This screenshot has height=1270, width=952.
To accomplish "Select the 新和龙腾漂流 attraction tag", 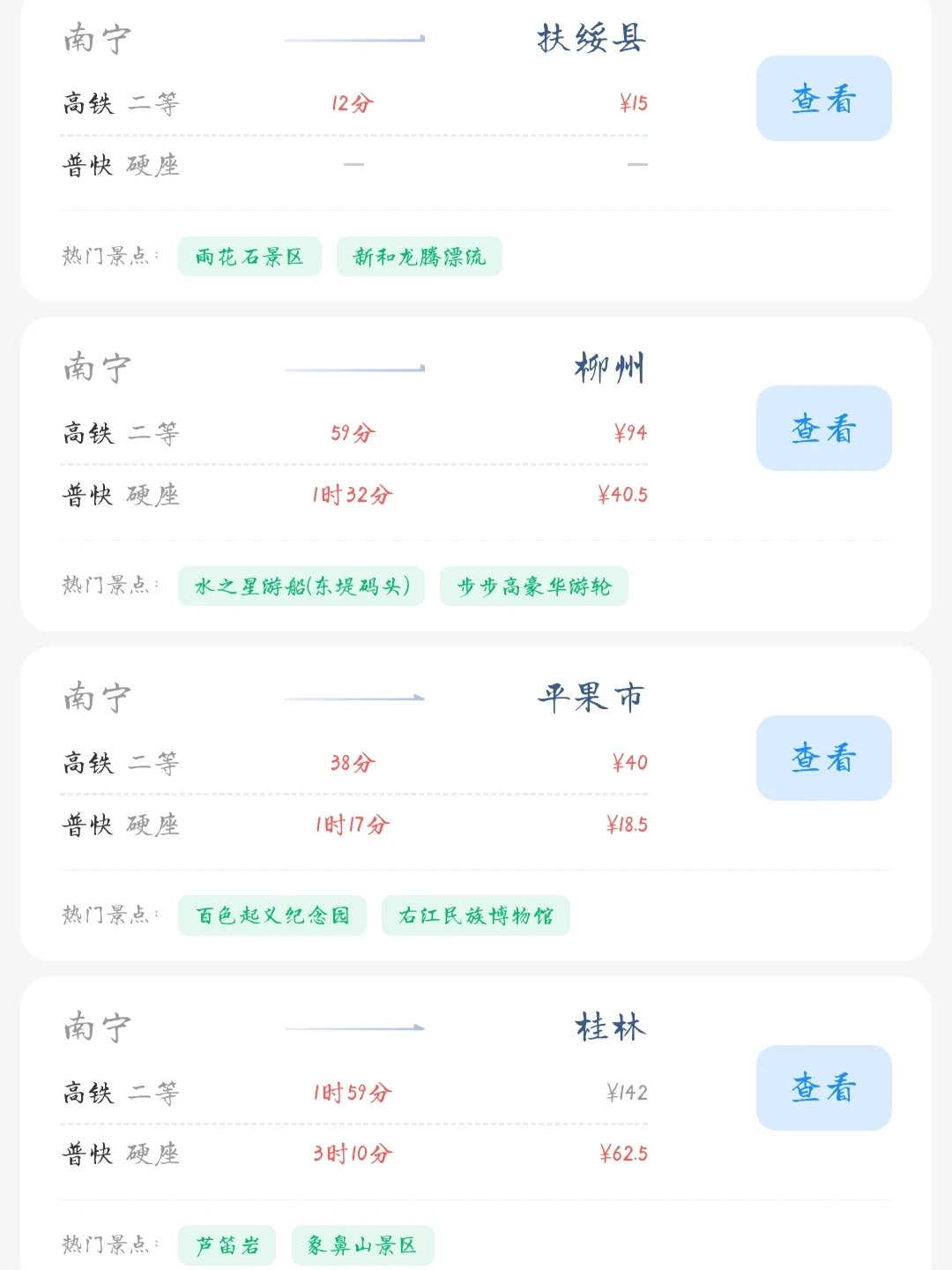I will coord(419,257).
